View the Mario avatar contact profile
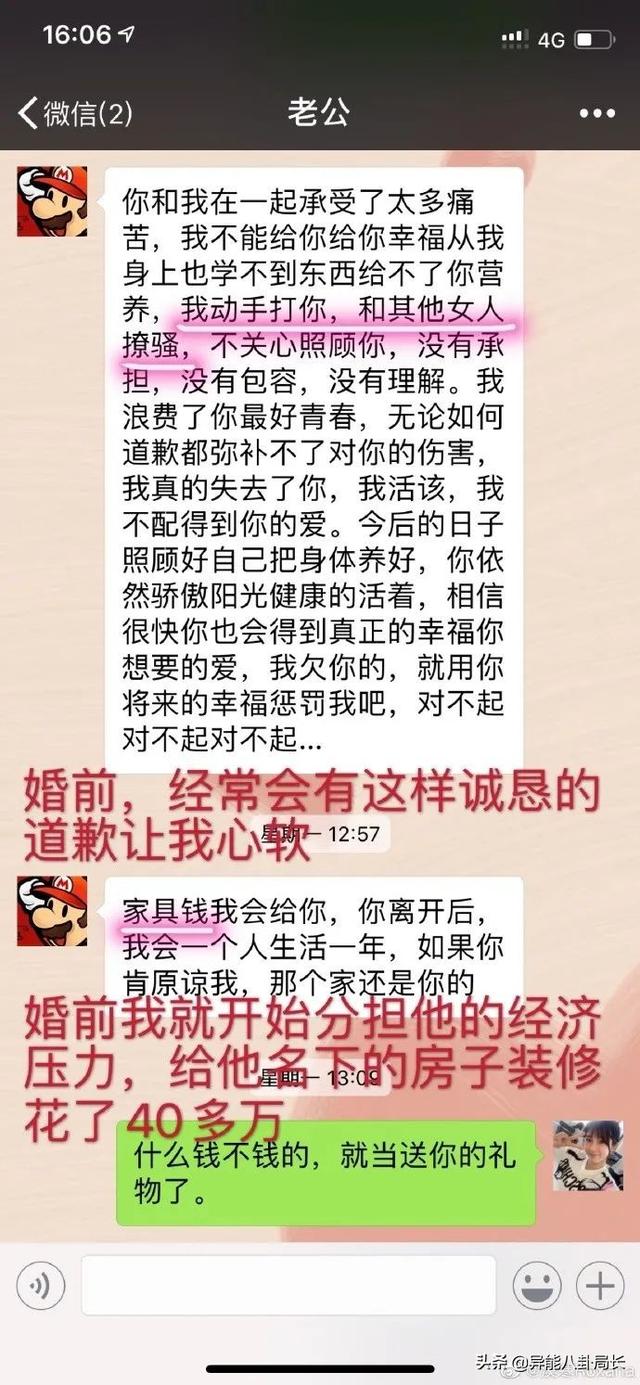The height and width of the screenshot is (1385, 640). [x=52, y=201]
